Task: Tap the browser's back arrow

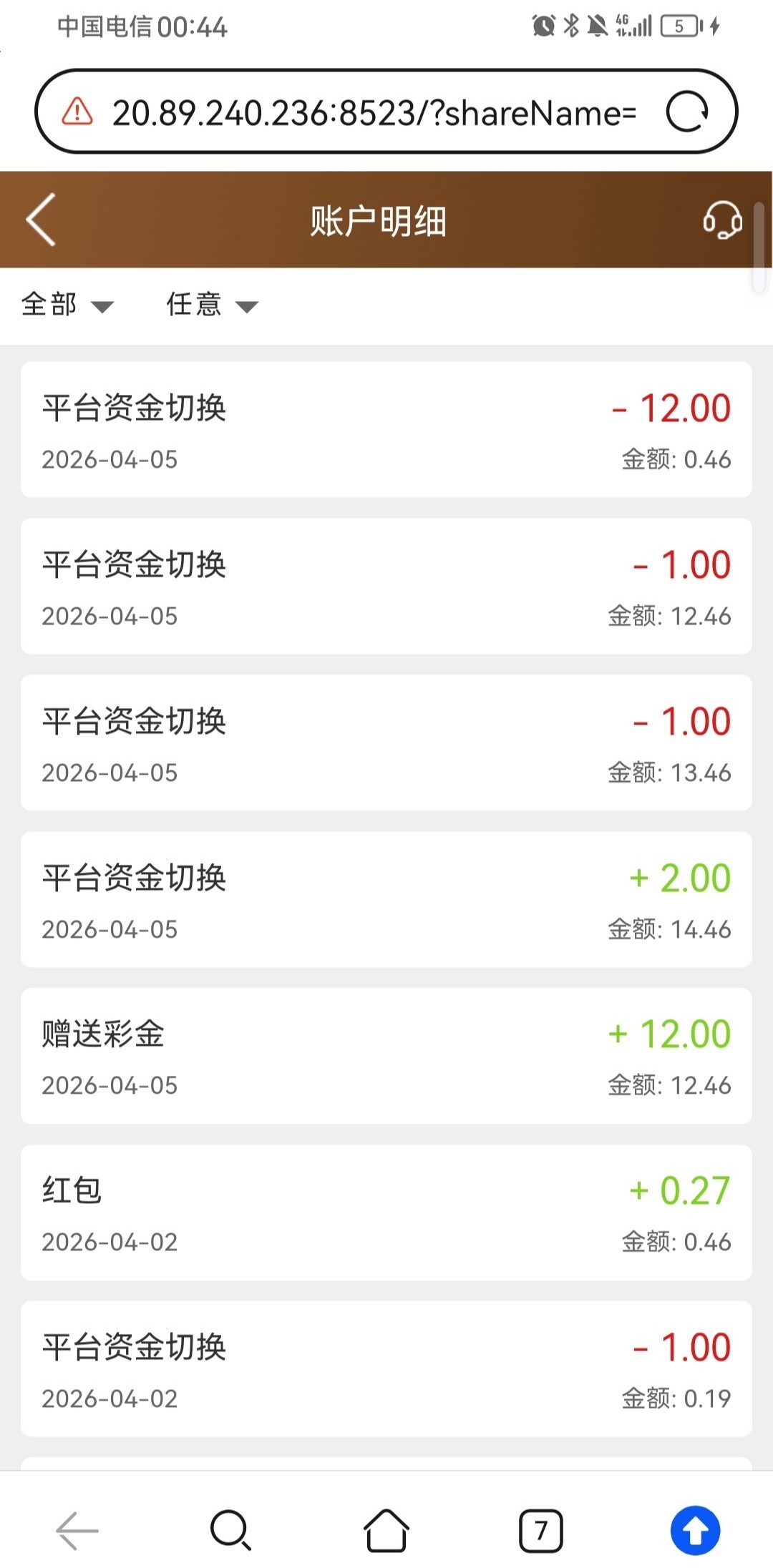Action: coord(77,1530)
